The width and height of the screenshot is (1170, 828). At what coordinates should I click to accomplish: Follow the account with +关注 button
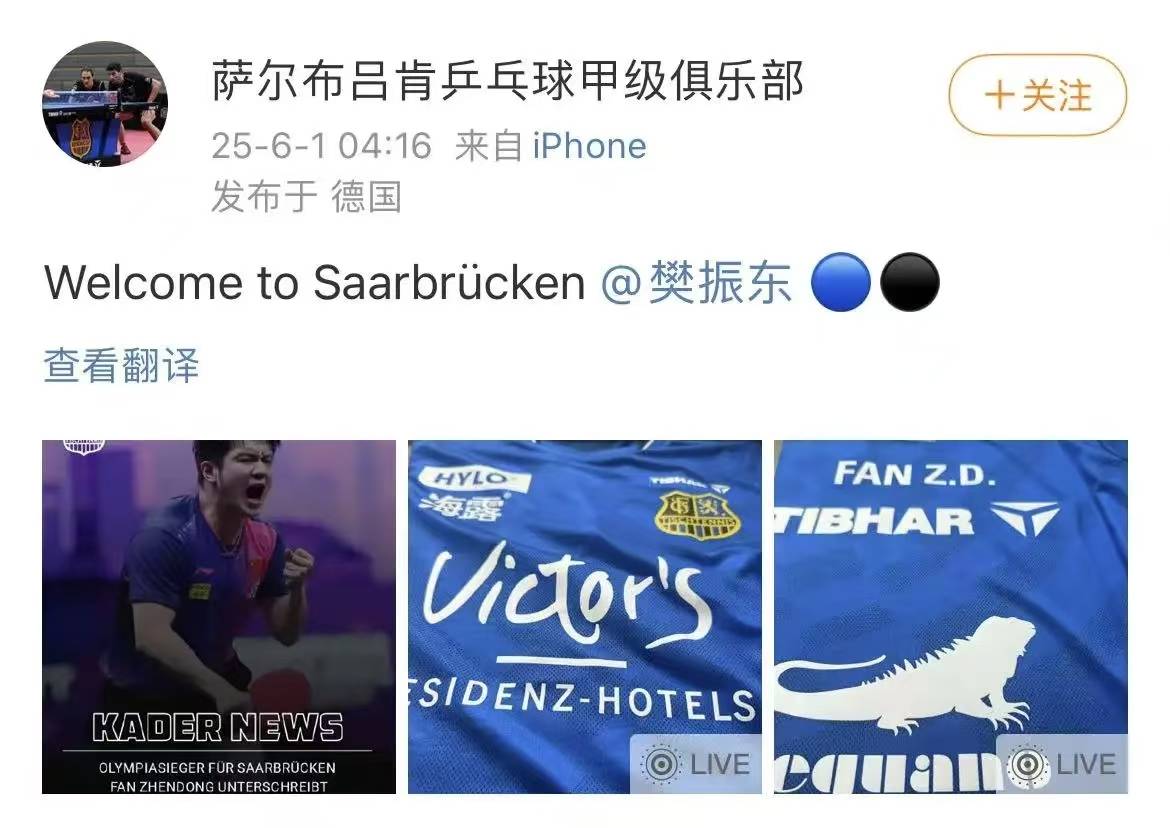click(x=1037, y=96)
